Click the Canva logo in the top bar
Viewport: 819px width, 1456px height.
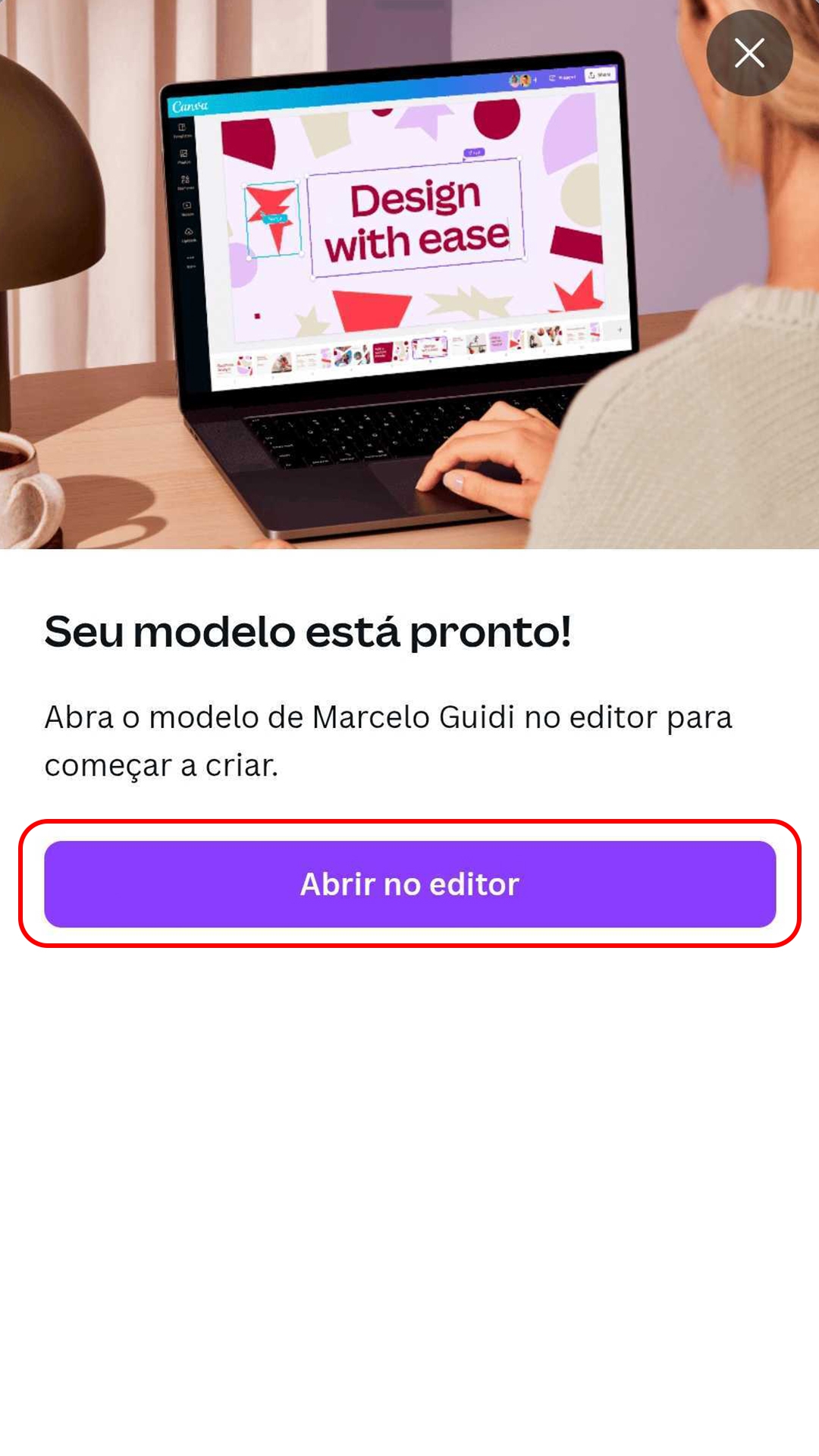[190, 105]
